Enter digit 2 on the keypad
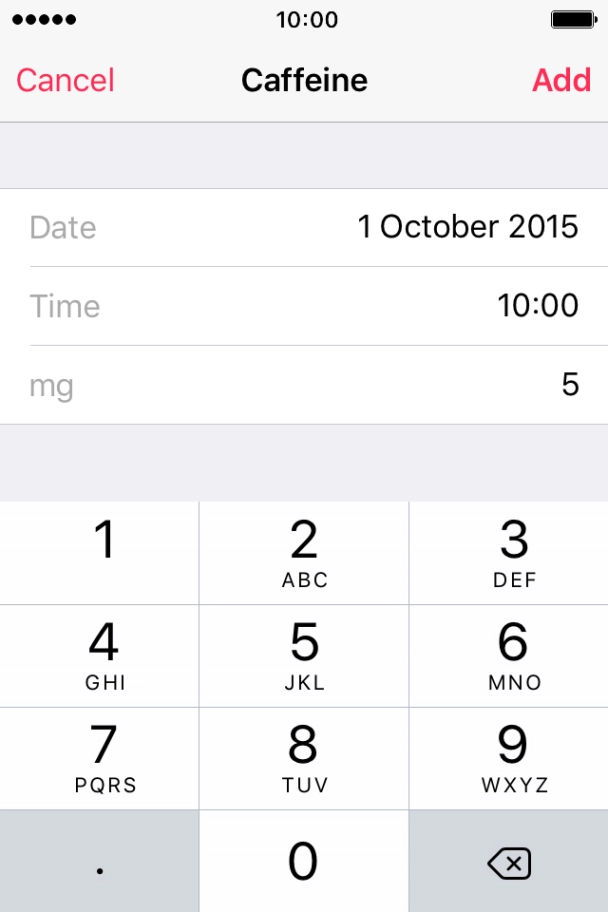 point(304,552)
